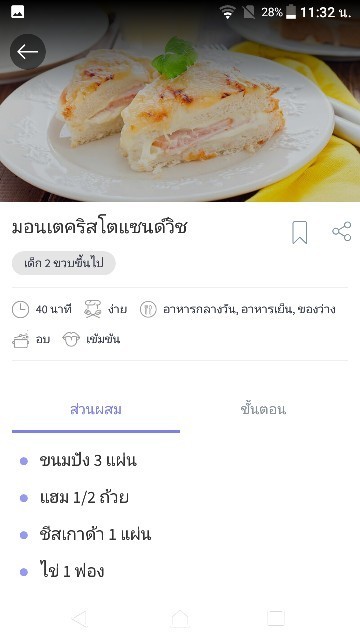Share this sandwich recipe

[x=342, y=231]
